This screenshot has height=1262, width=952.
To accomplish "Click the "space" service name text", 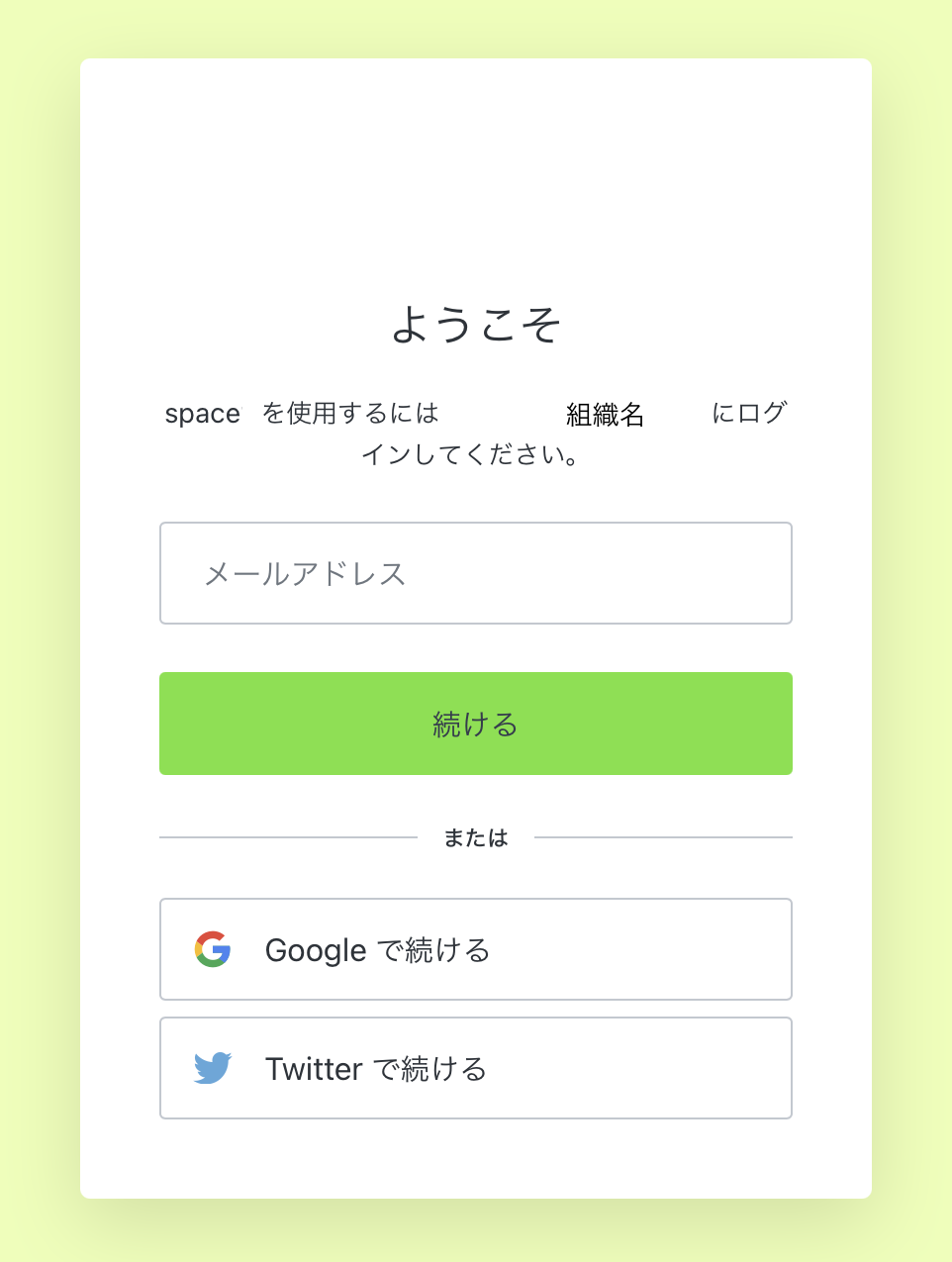I will tap(202, 414).
